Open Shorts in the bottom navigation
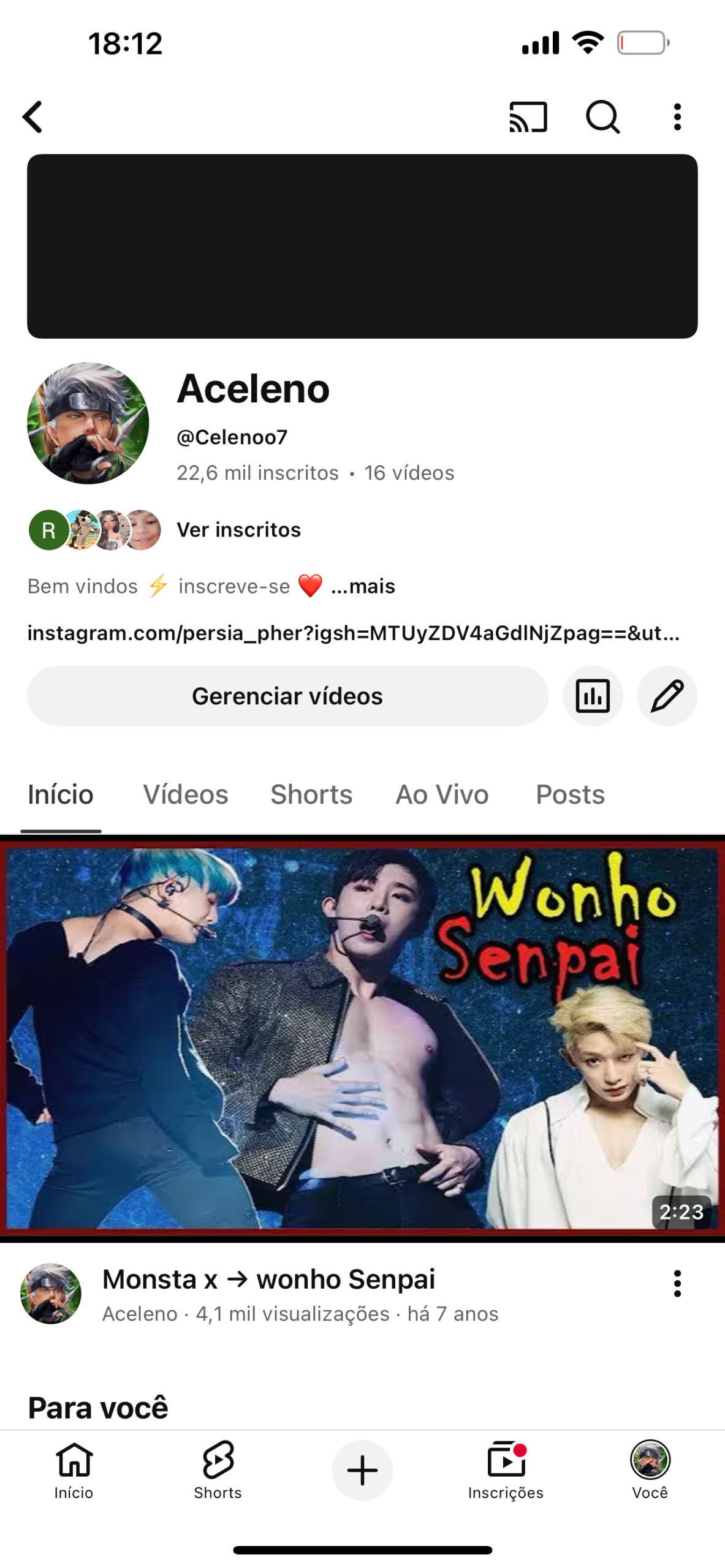 point(218,1469)
